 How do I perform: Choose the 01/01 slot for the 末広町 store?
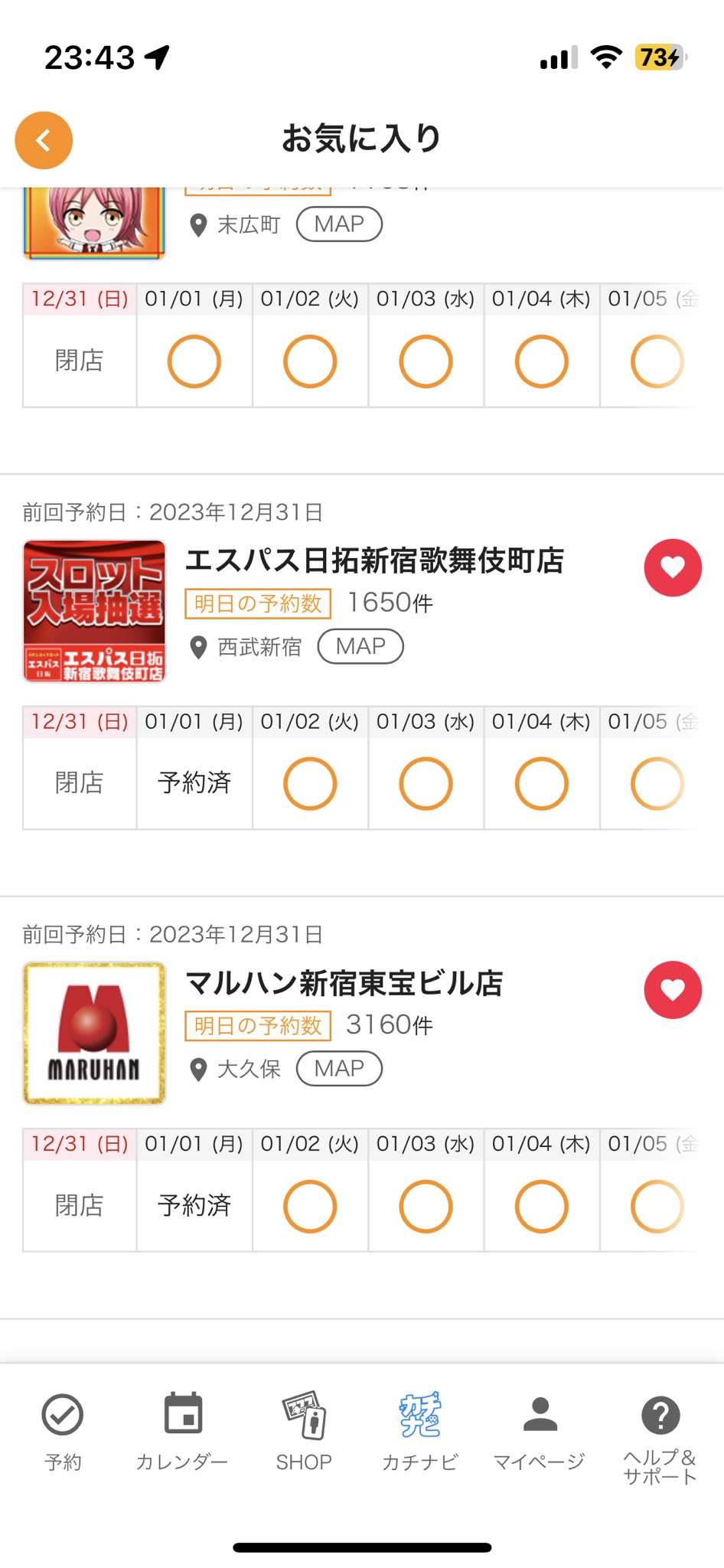click(x=194, y=361)
